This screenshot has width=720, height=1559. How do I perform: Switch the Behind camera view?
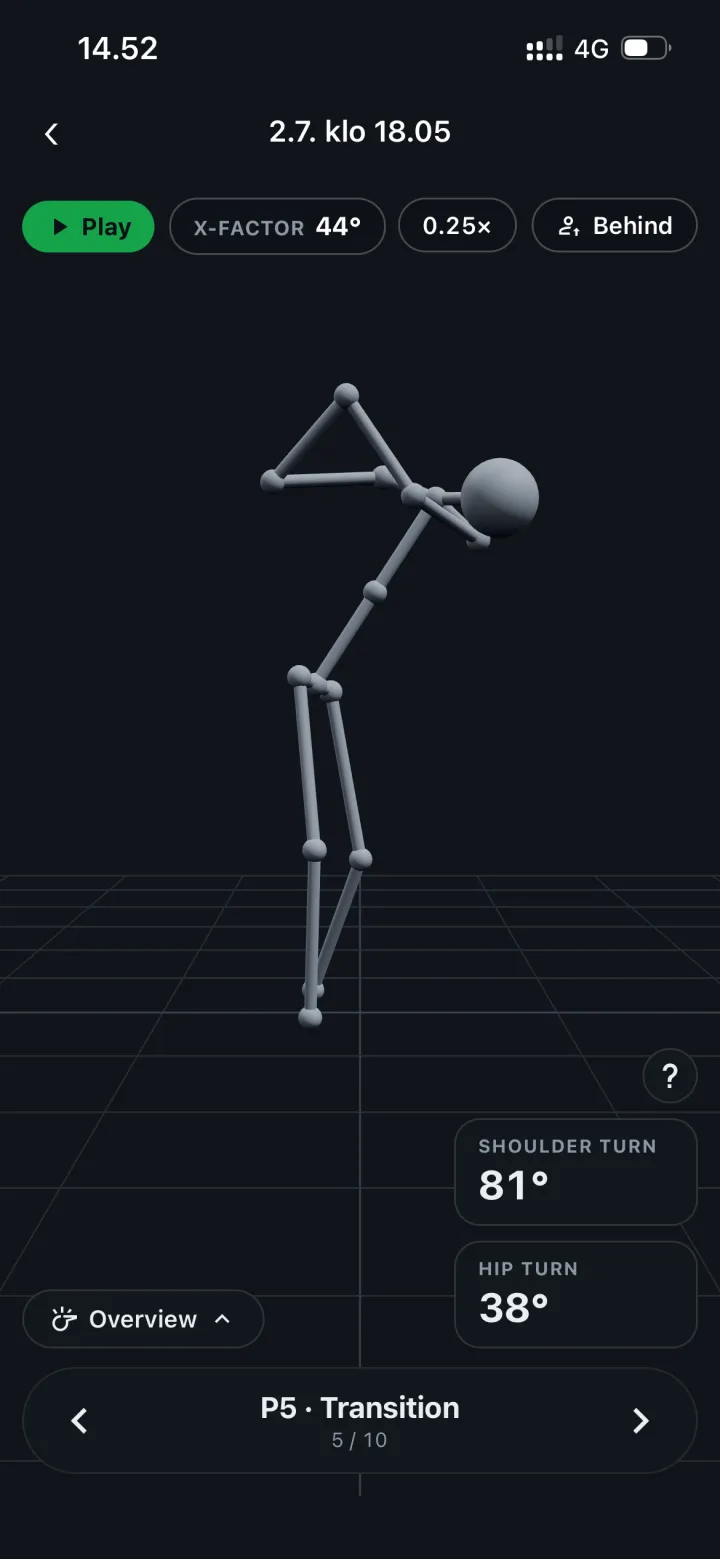tap(614, 226)
